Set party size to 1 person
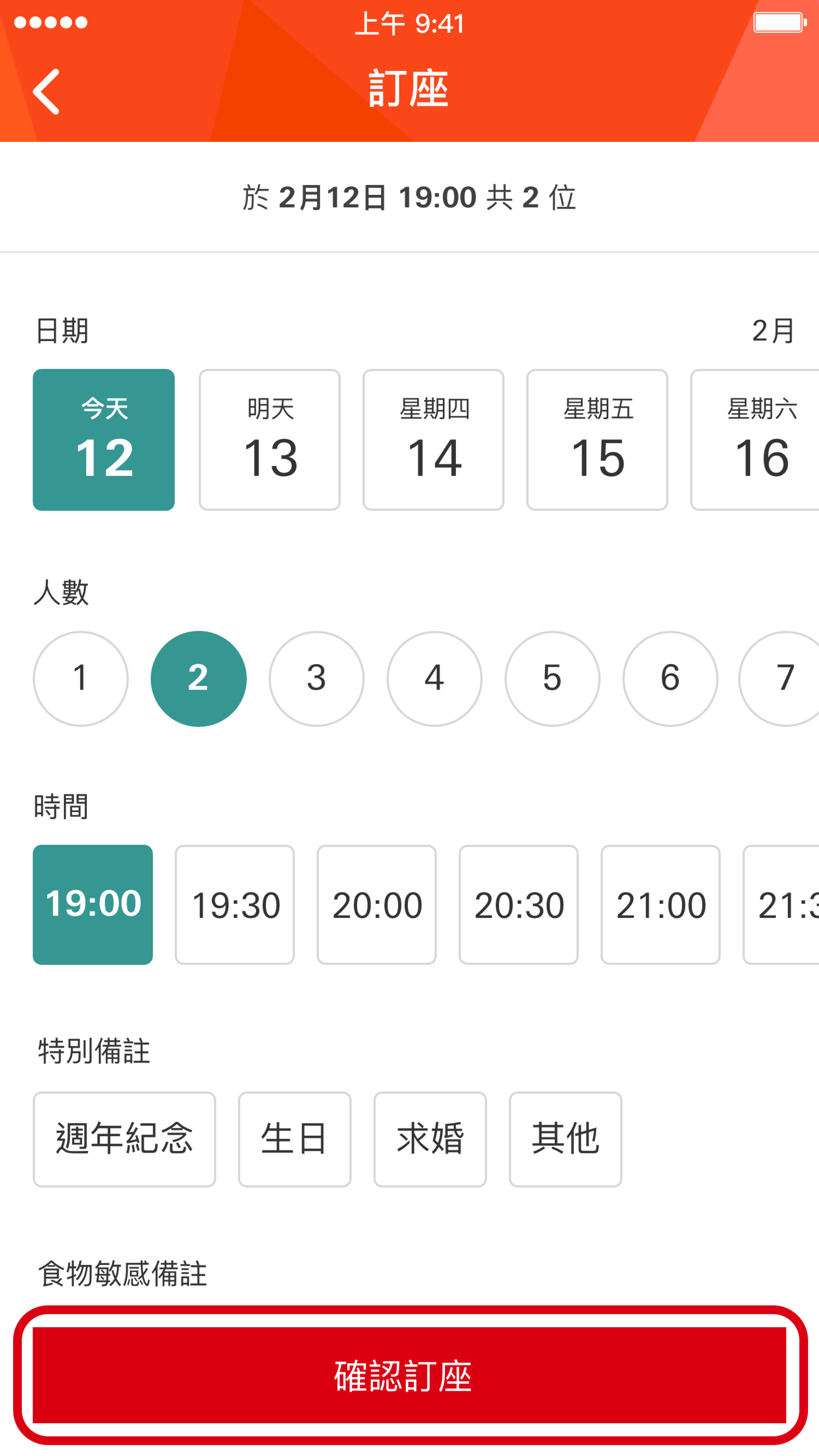This screenshot has width=819, height=1456. 81,678
